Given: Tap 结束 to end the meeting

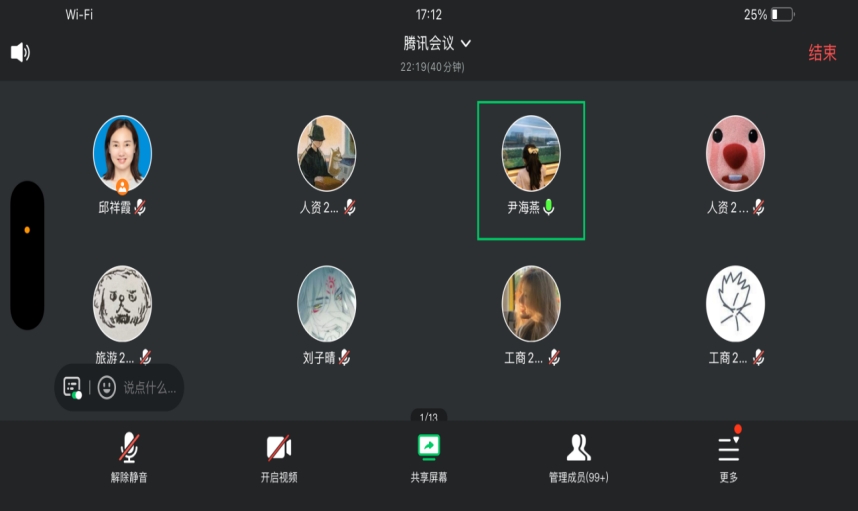Looking at the screenshot, I should pos(822,53).
